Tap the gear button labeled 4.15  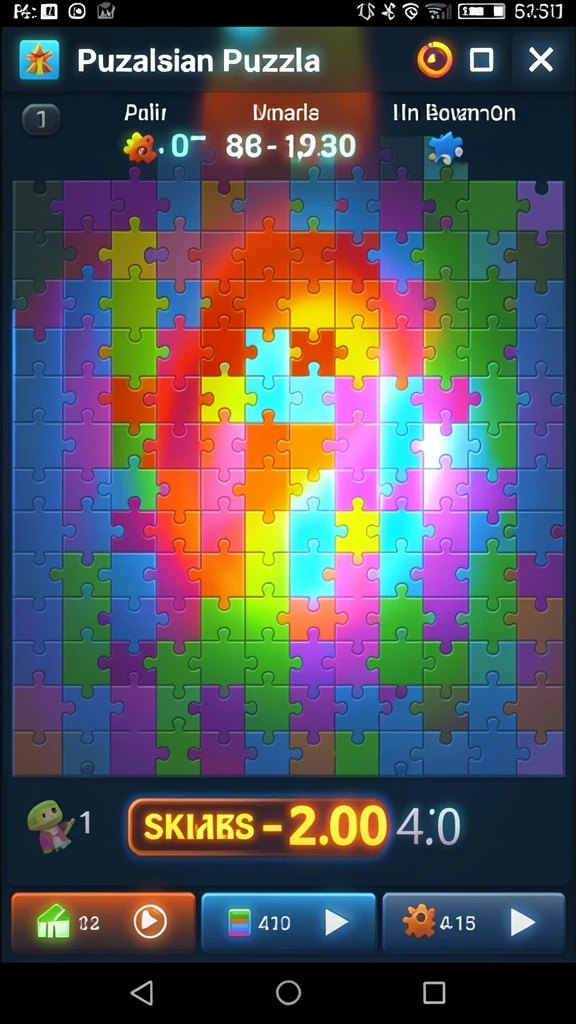pyautogui.click(x=473, y=922)
